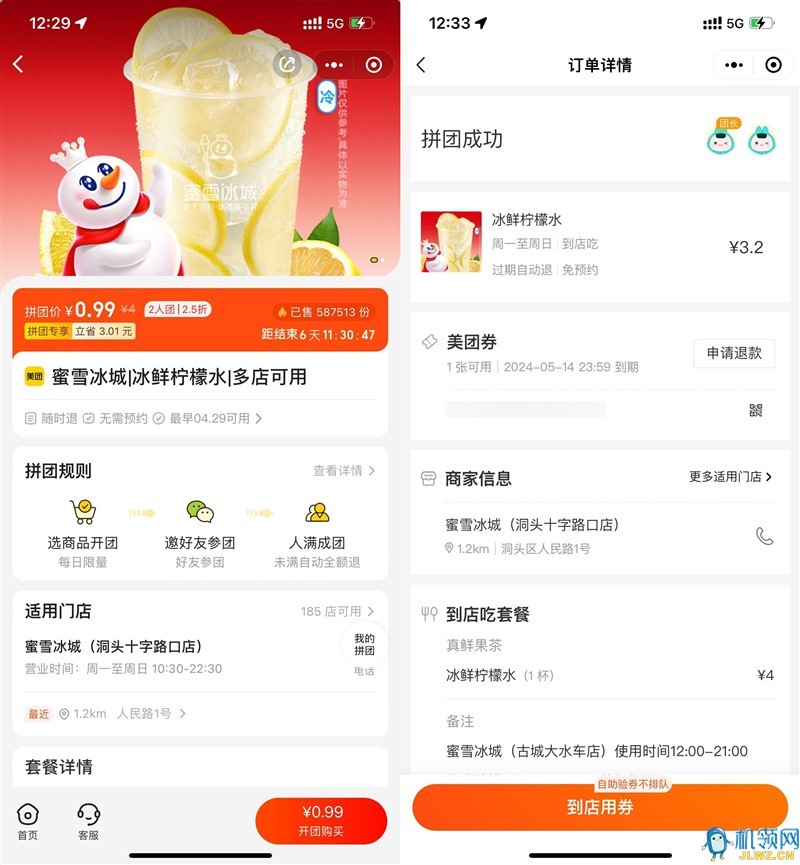Contact 客服 support

tap(88, 822)
